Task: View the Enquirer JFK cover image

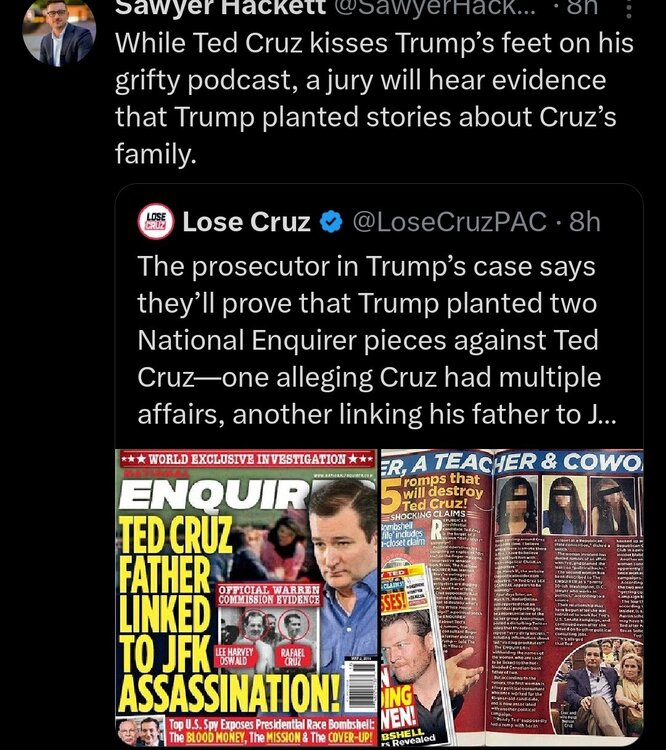Action: (246, 596)
